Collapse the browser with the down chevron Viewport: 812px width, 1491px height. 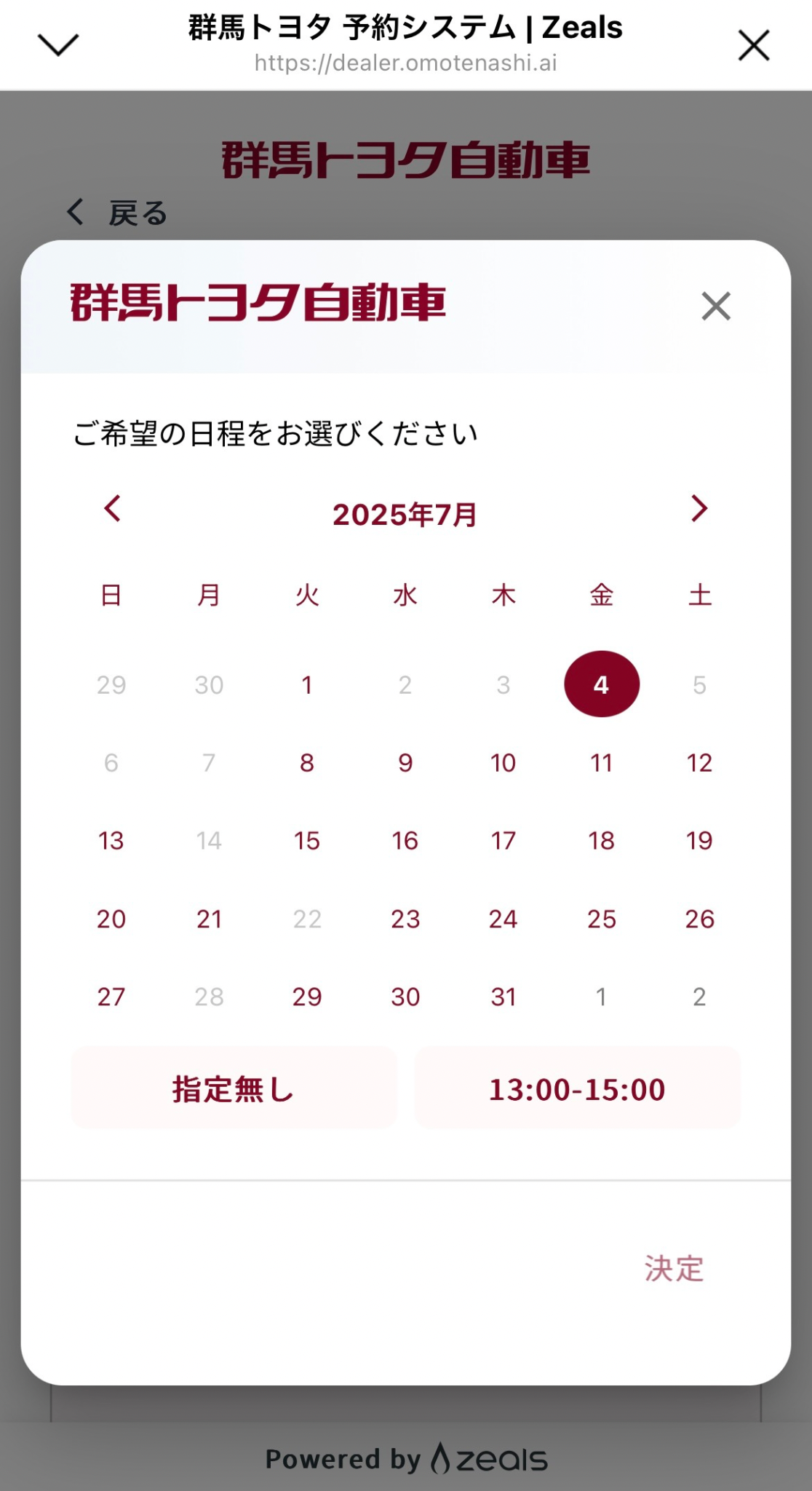[x=58, y=45]
